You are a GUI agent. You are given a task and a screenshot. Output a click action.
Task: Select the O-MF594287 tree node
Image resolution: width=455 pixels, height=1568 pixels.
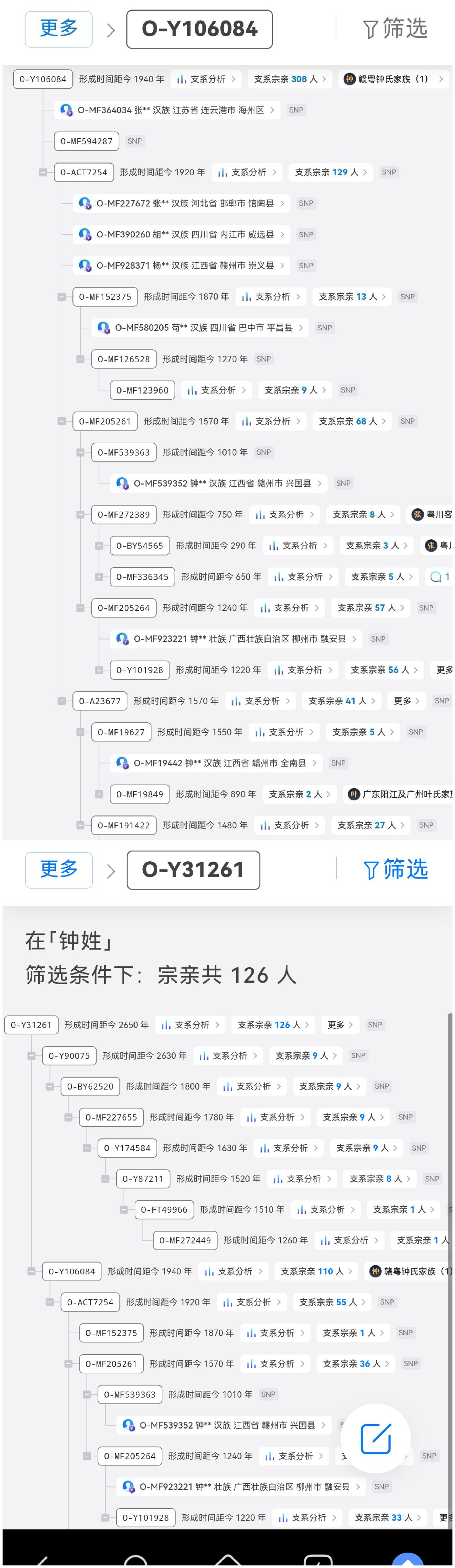pos(86,141)
